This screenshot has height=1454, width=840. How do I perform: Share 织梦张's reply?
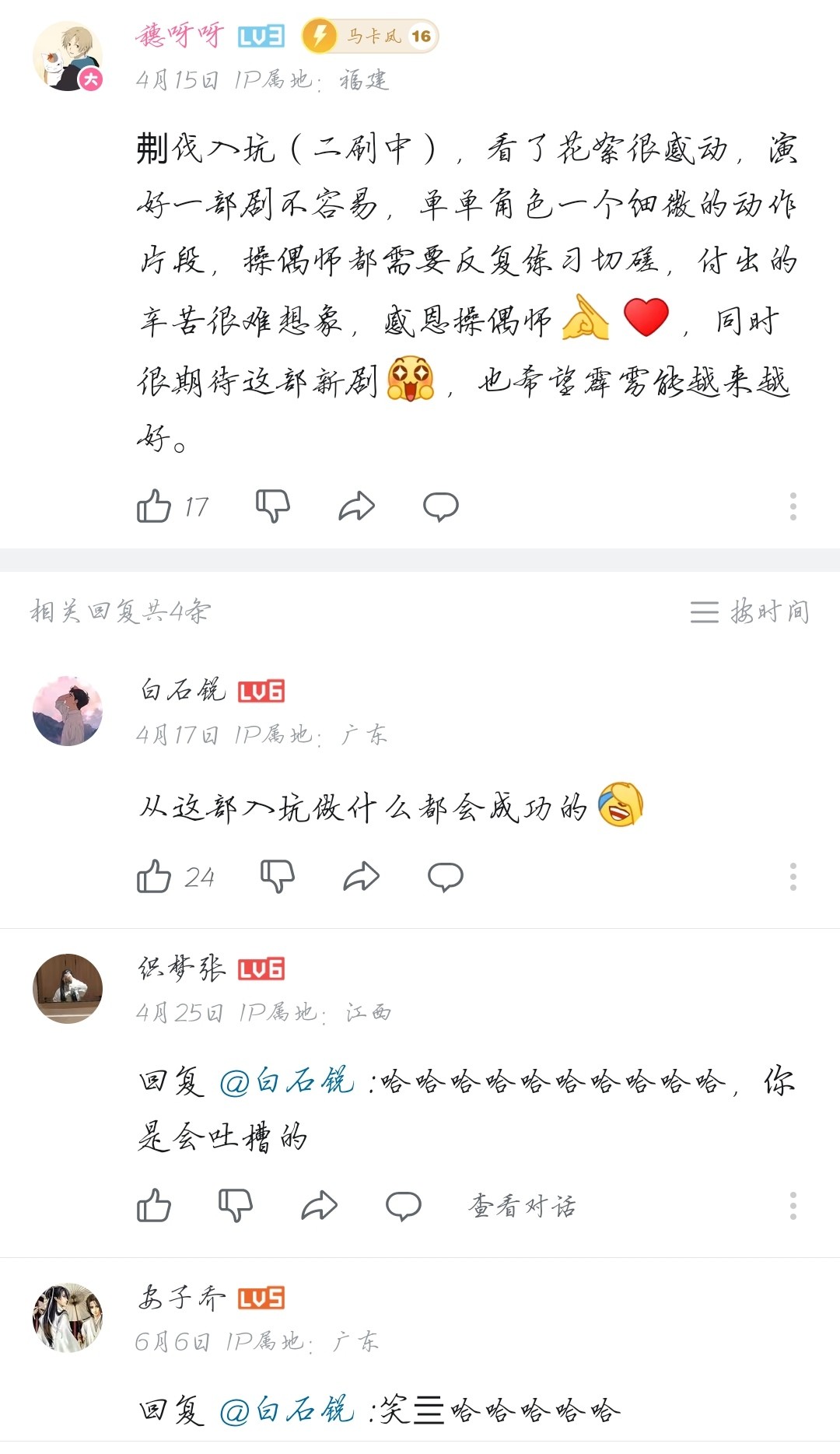pyautogui.click(x=320, y=1206)
